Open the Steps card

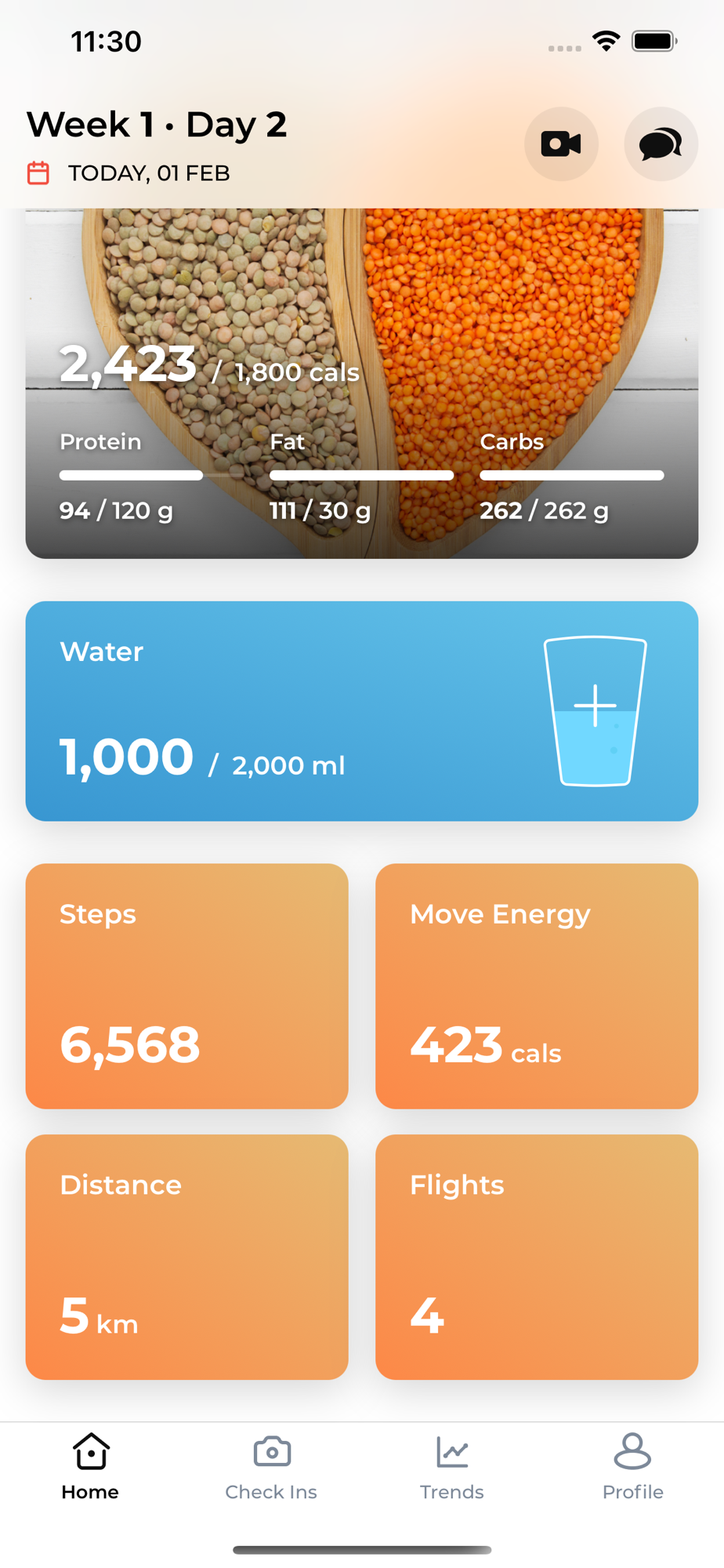187,986
